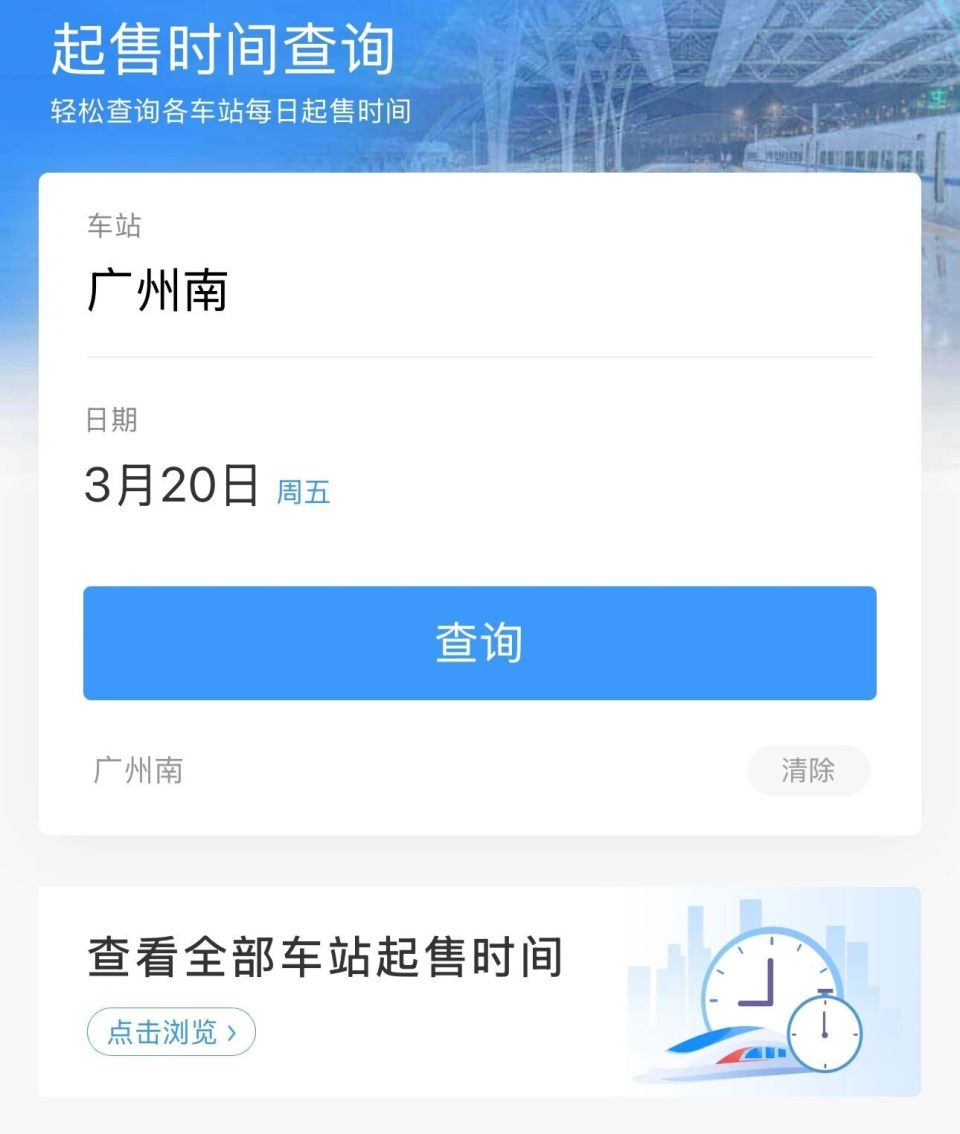Click the 周五 weekday label

pos(303,491)
